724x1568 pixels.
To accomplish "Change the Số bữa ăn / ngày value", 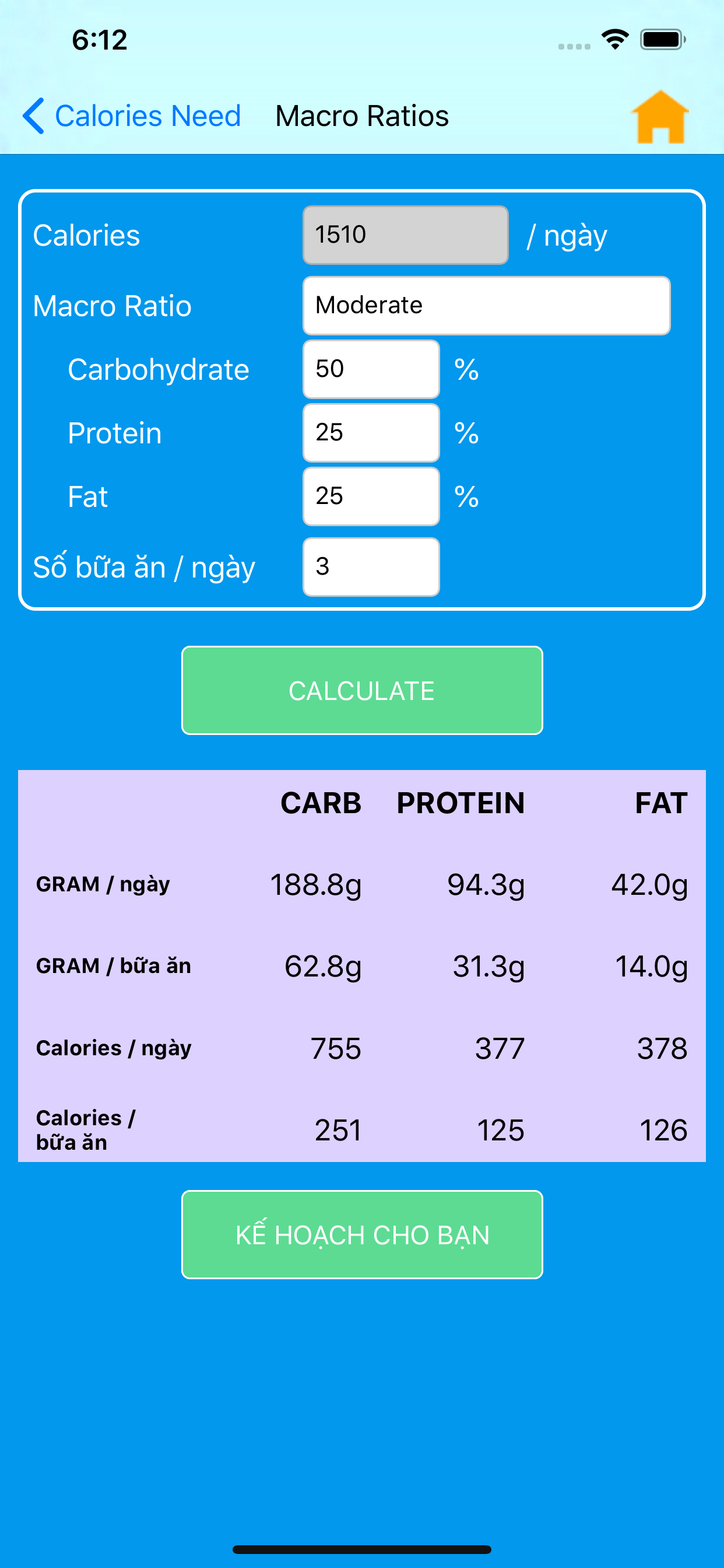I will click(x=371, y=566).
